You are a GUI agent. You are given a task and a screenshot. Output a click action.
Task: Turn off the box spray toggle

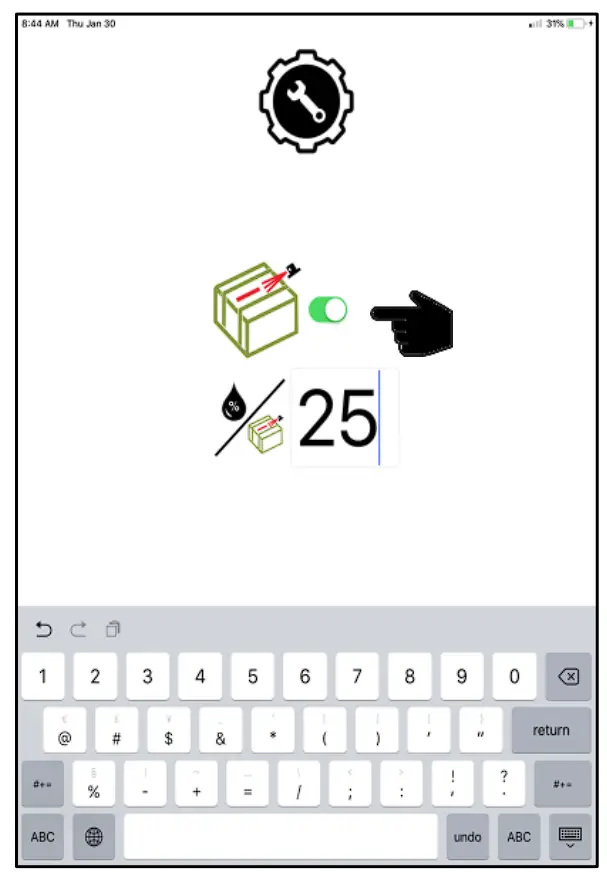328,310
